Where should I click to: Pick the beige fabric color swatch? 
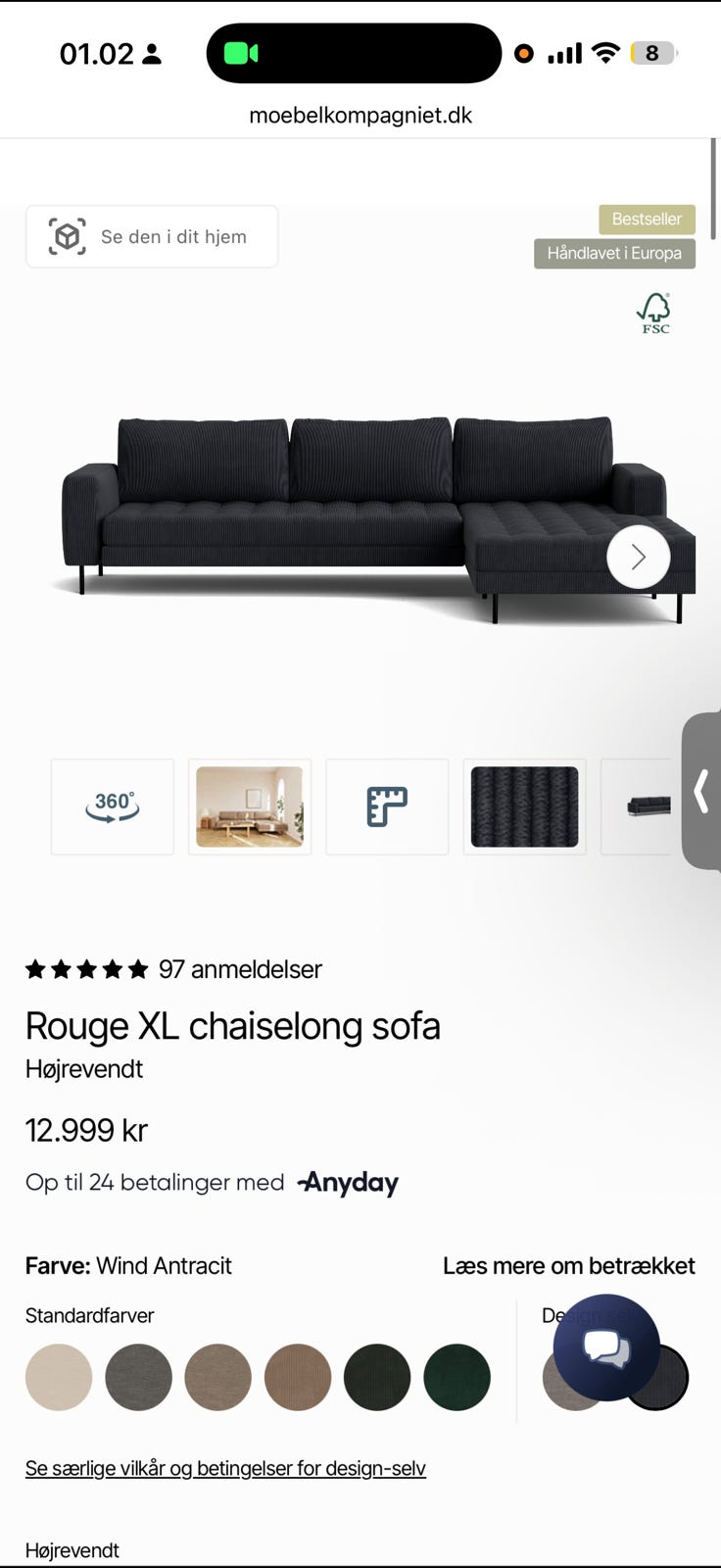pyautogui.click(x=58, y=1376)
